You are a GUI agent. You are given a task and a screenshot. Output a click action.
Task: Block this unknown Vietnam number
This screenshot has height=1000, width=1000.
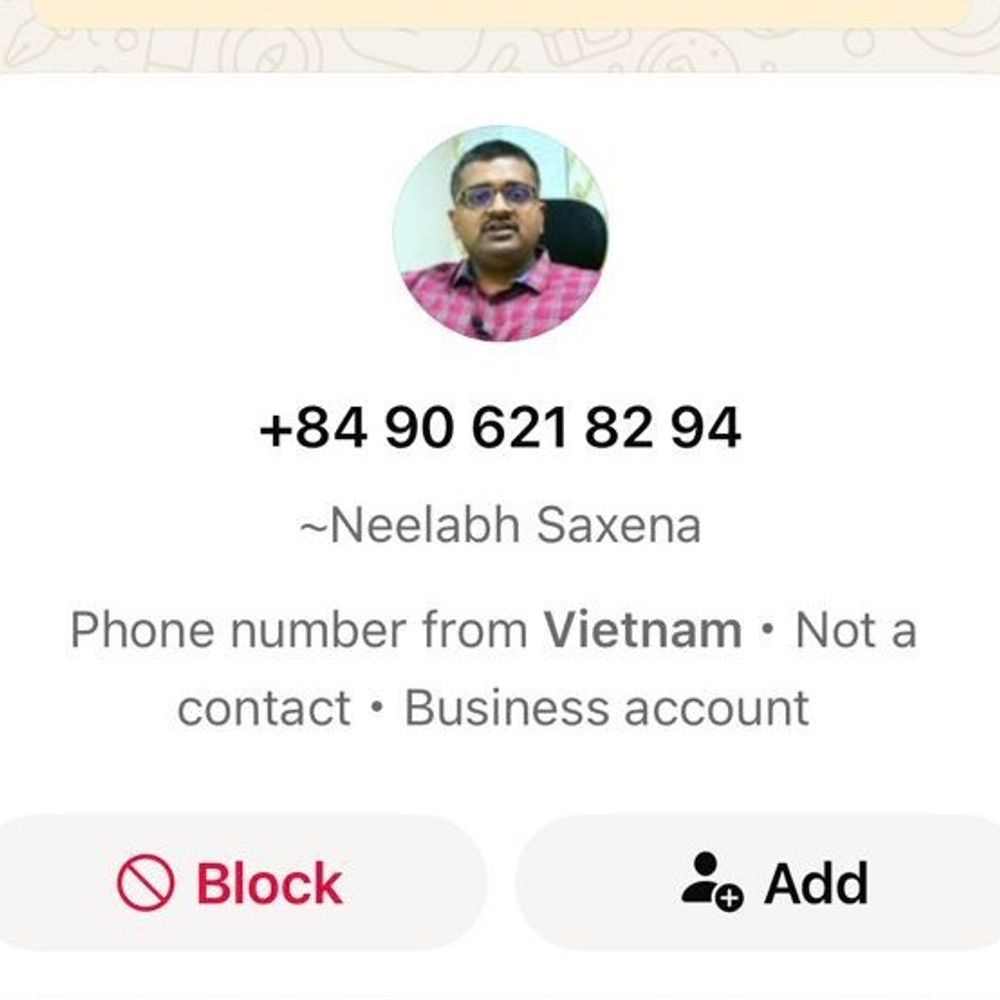(231, 883)
